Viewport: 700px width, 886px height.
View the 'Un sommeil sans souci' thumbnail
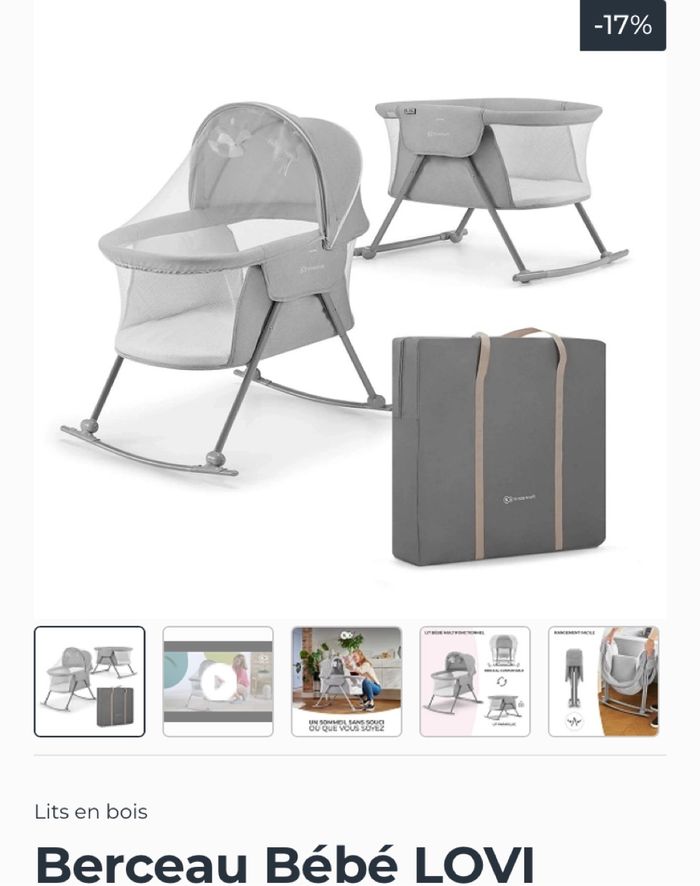point(346,681)
